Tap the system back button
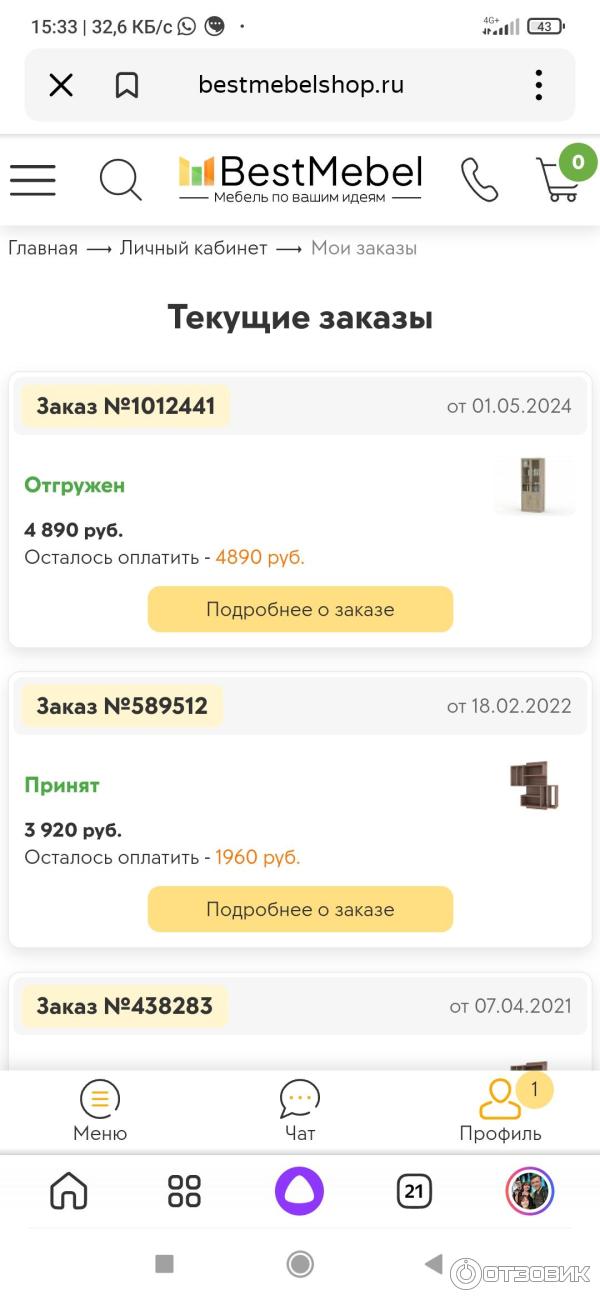The width and height of the screenshot is (600, 1300). pyautogui.click(x=433, y=1264)
